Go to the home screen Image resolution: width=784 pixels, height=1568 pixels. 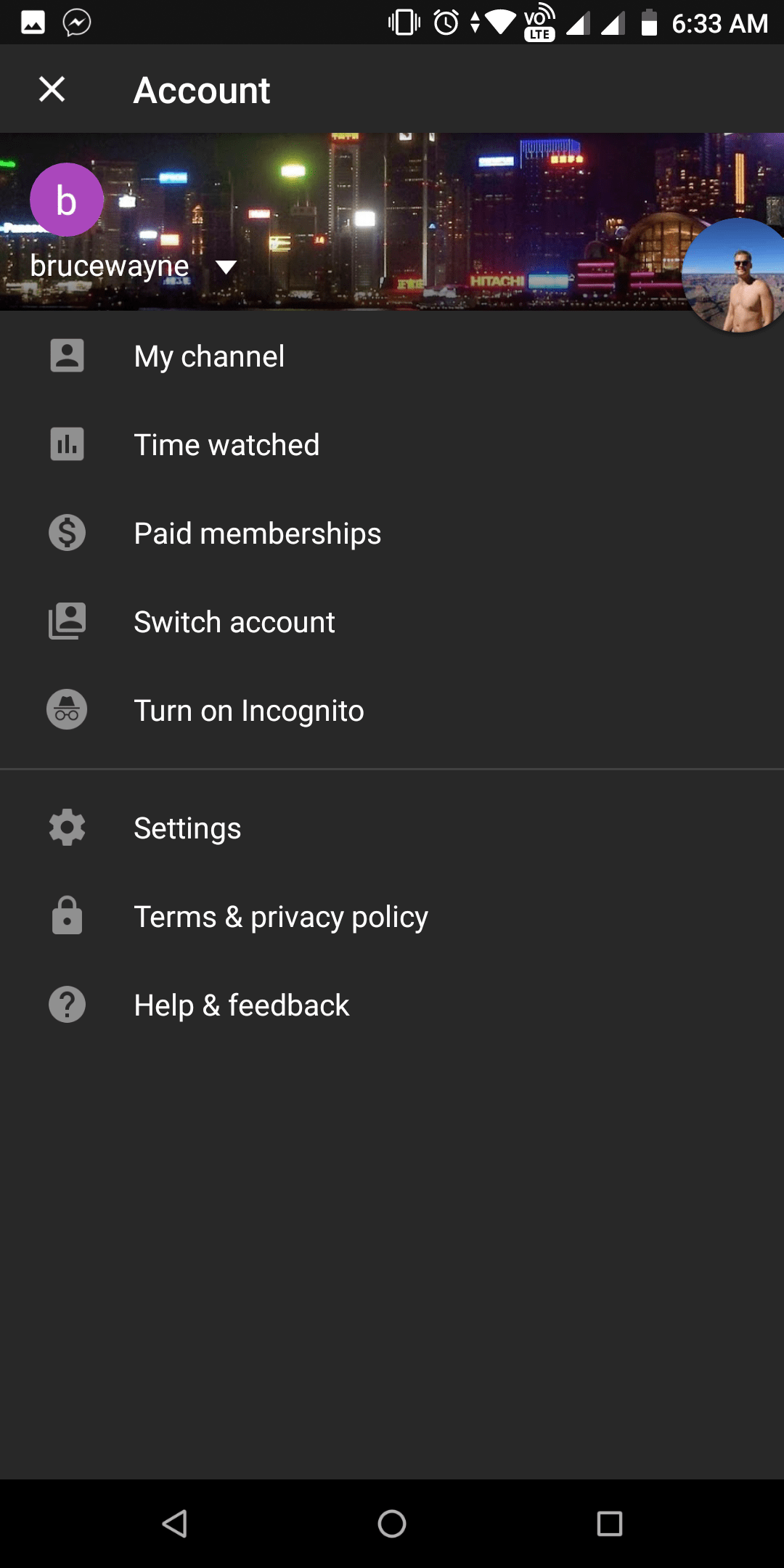pos(392,1524)
